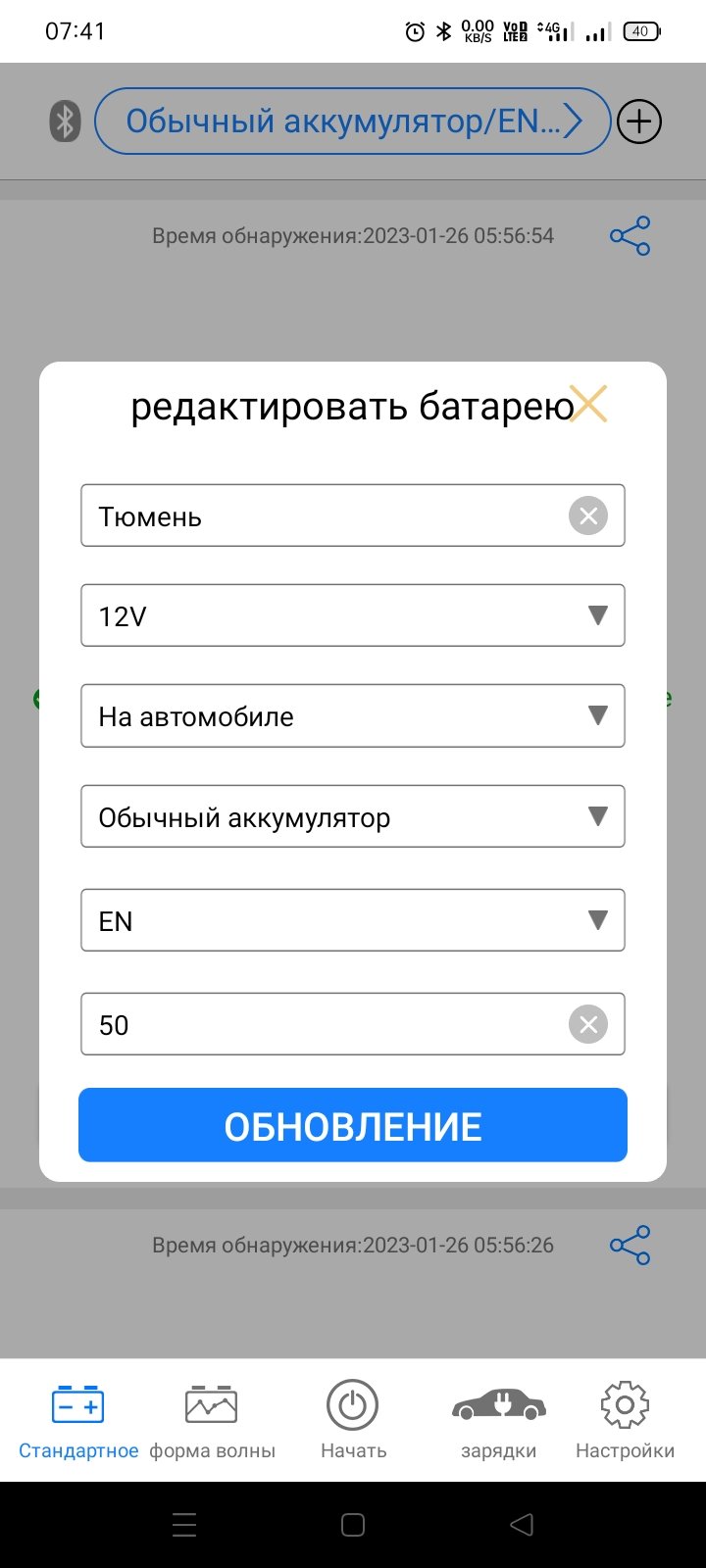The width and height of the screenshot is (706, 1568).
Task: Open the Начать tab
Action: click(353, 1420)
